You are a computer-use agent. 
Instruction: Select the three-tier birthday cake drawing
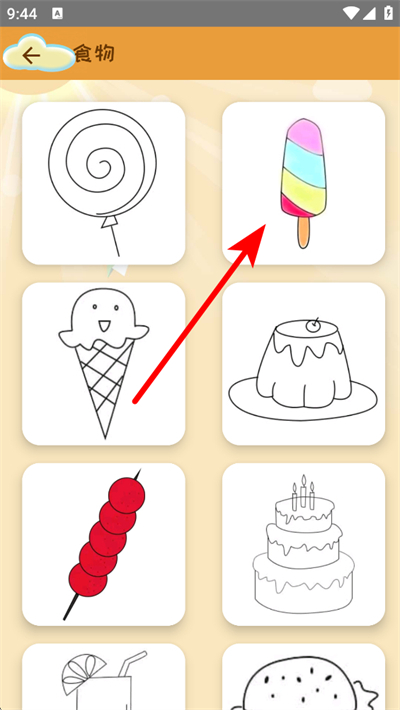(304, 544)
